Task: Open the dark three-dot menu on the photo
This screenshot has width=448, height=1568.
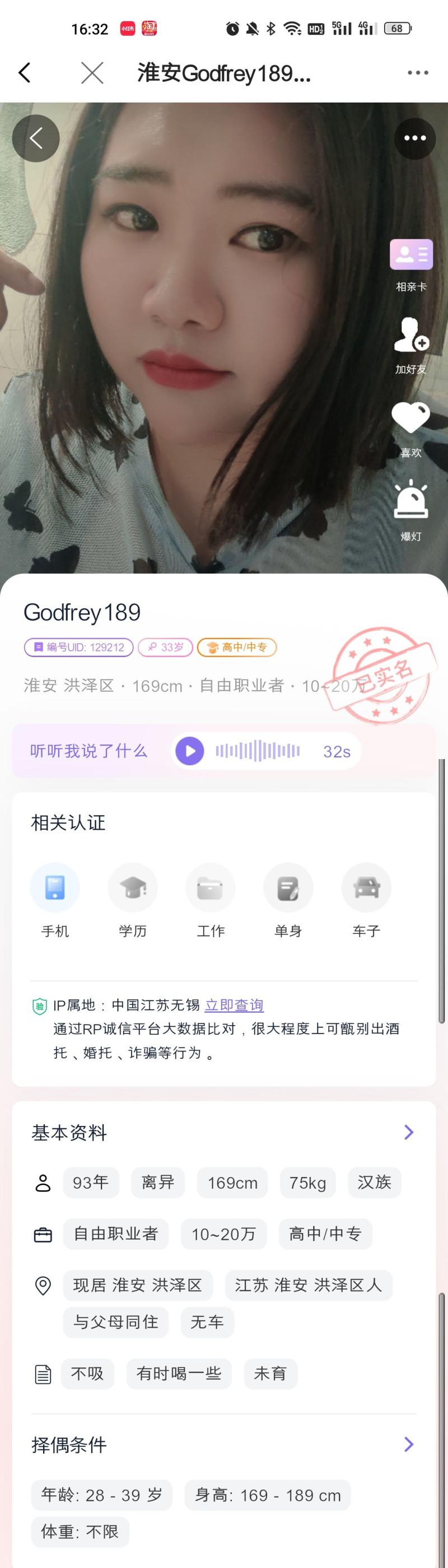Action: [x=415, y=138]
